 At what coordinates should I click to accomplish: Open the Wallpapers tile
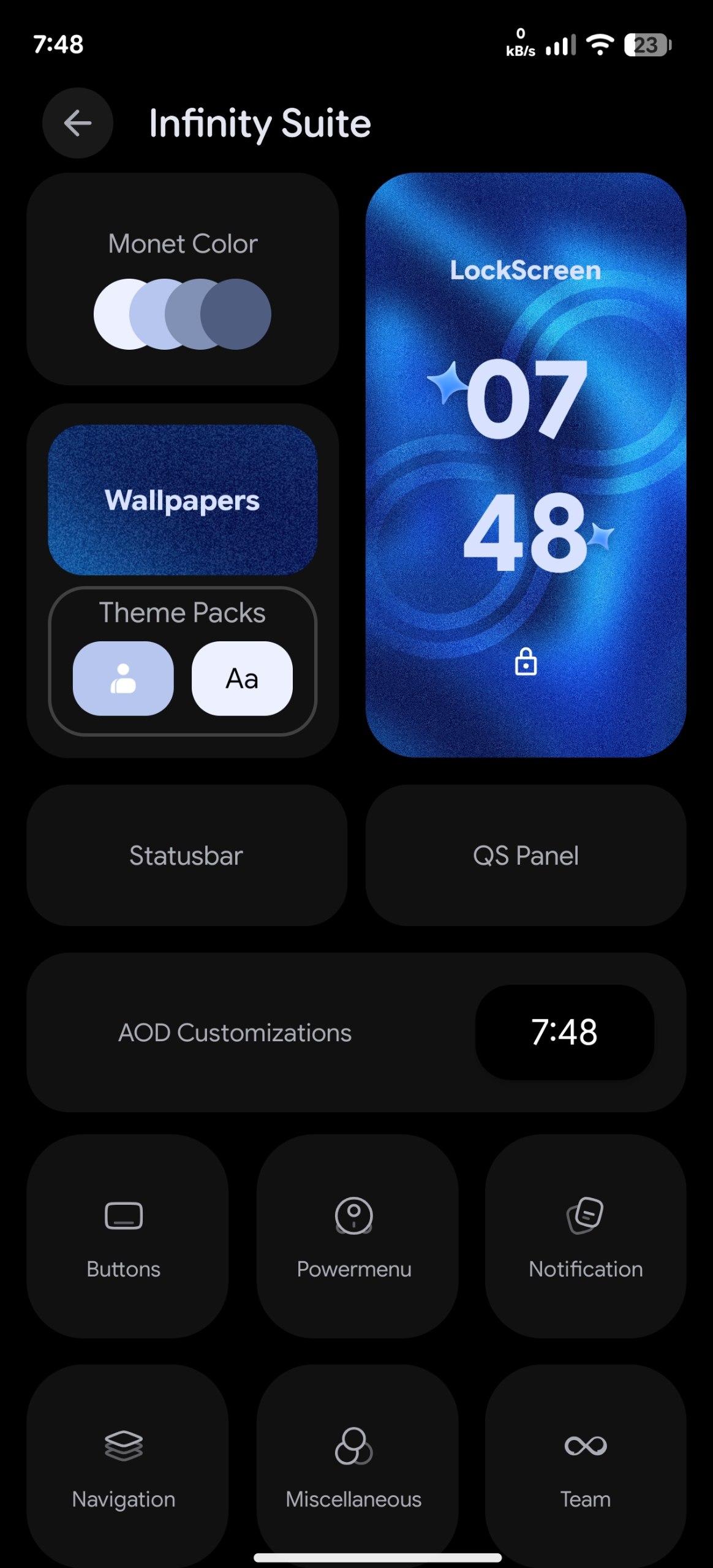click(183, 500)
